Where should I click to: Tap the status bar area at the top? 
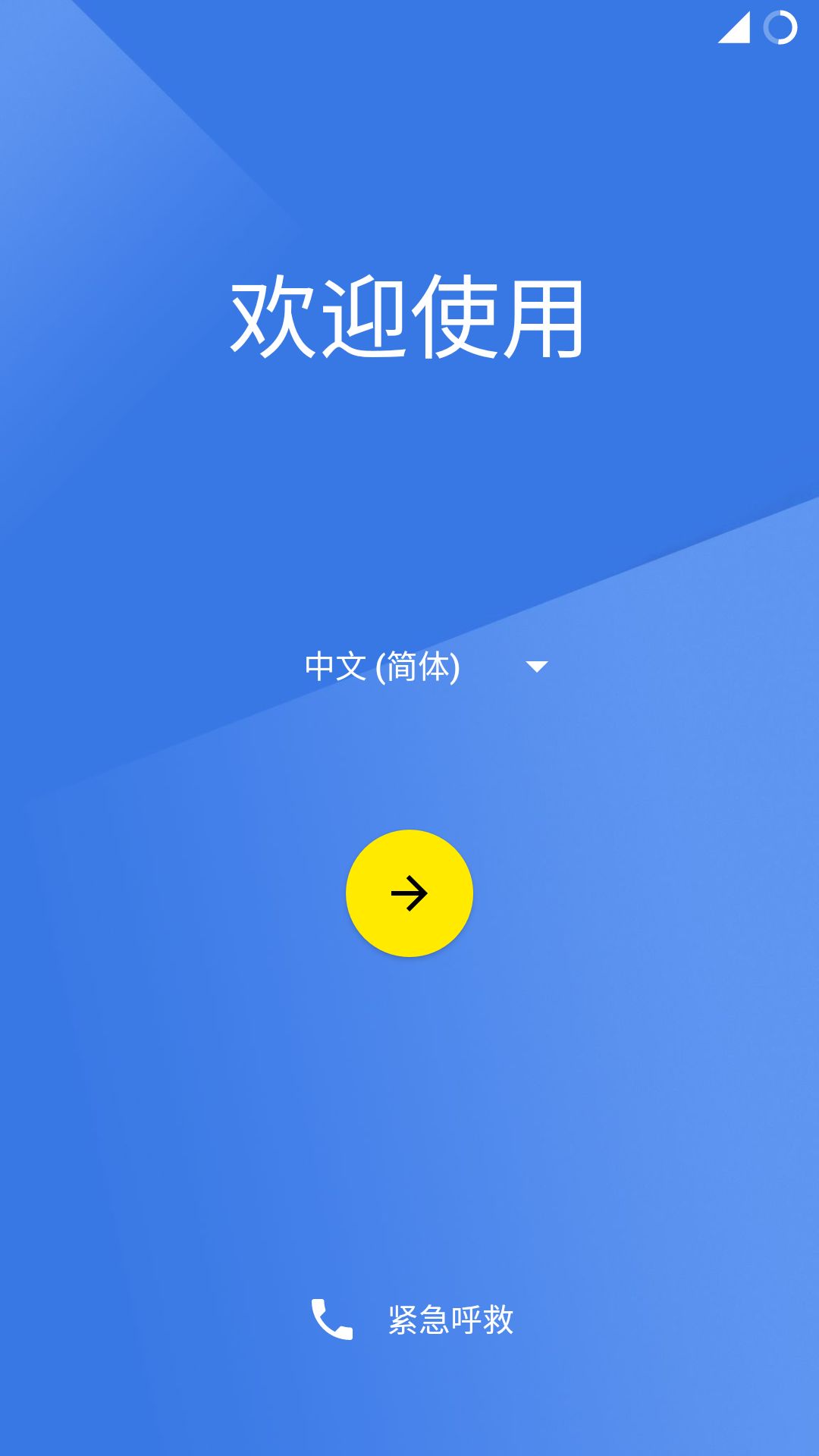tap(409, 29)
